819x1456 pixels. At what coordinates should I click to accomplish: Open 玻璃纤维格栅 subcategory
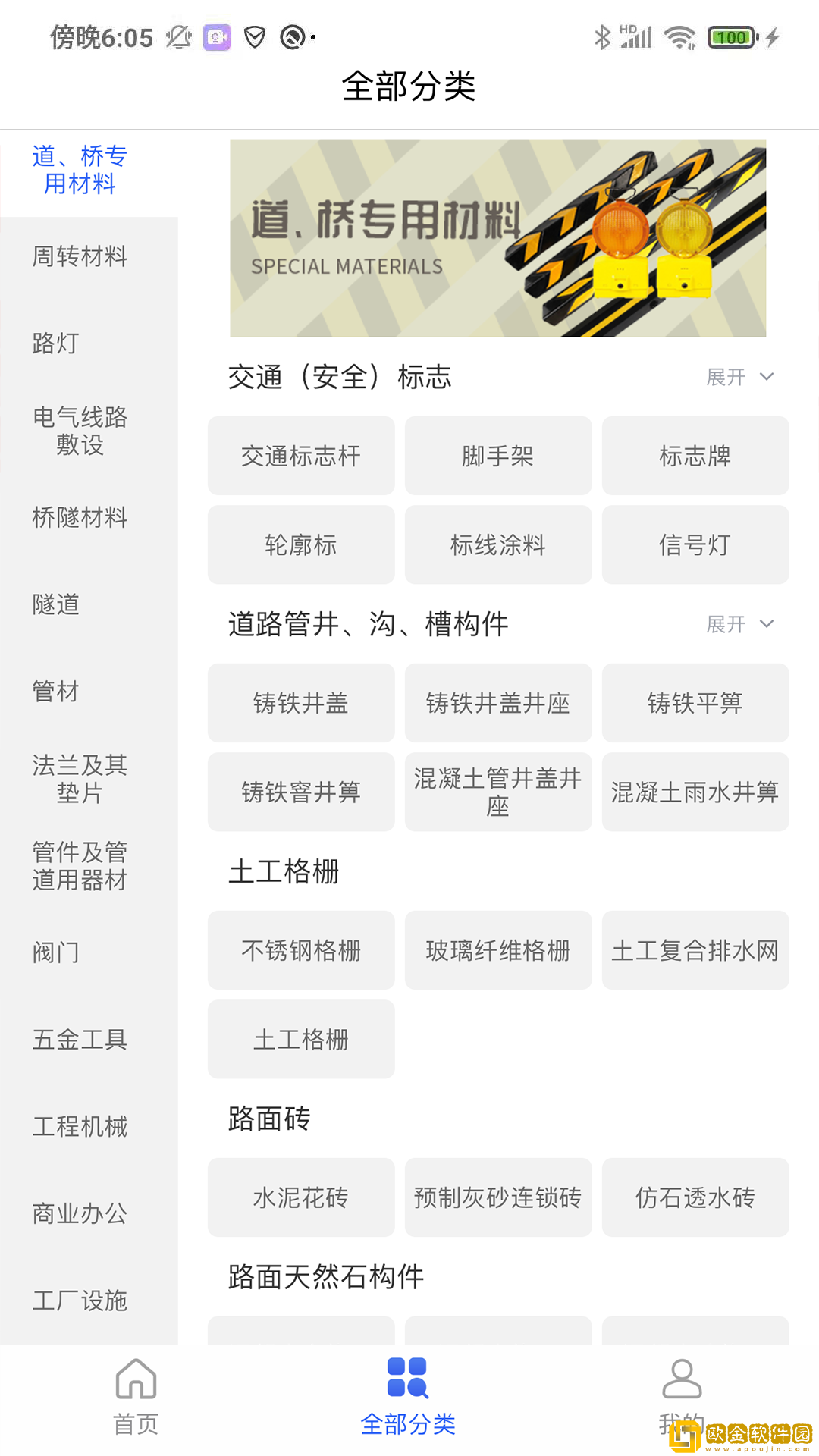(x=497, y=950)
